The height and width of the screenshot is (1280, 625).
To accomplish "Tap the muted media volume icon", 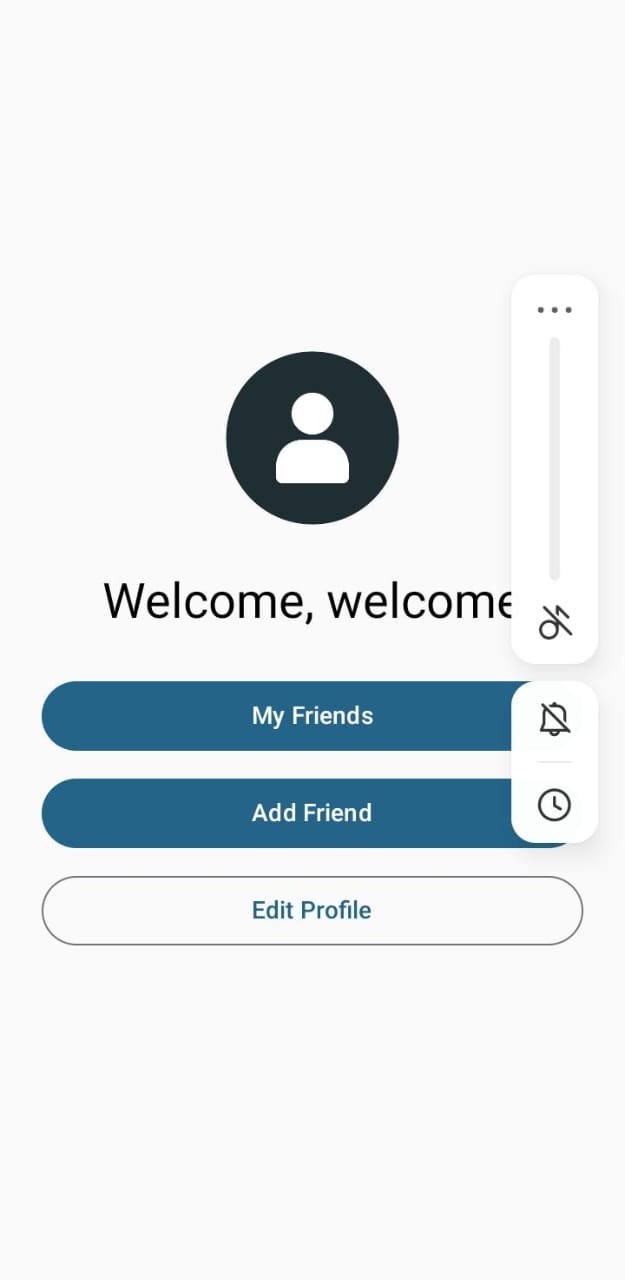I will pos(555,621).
